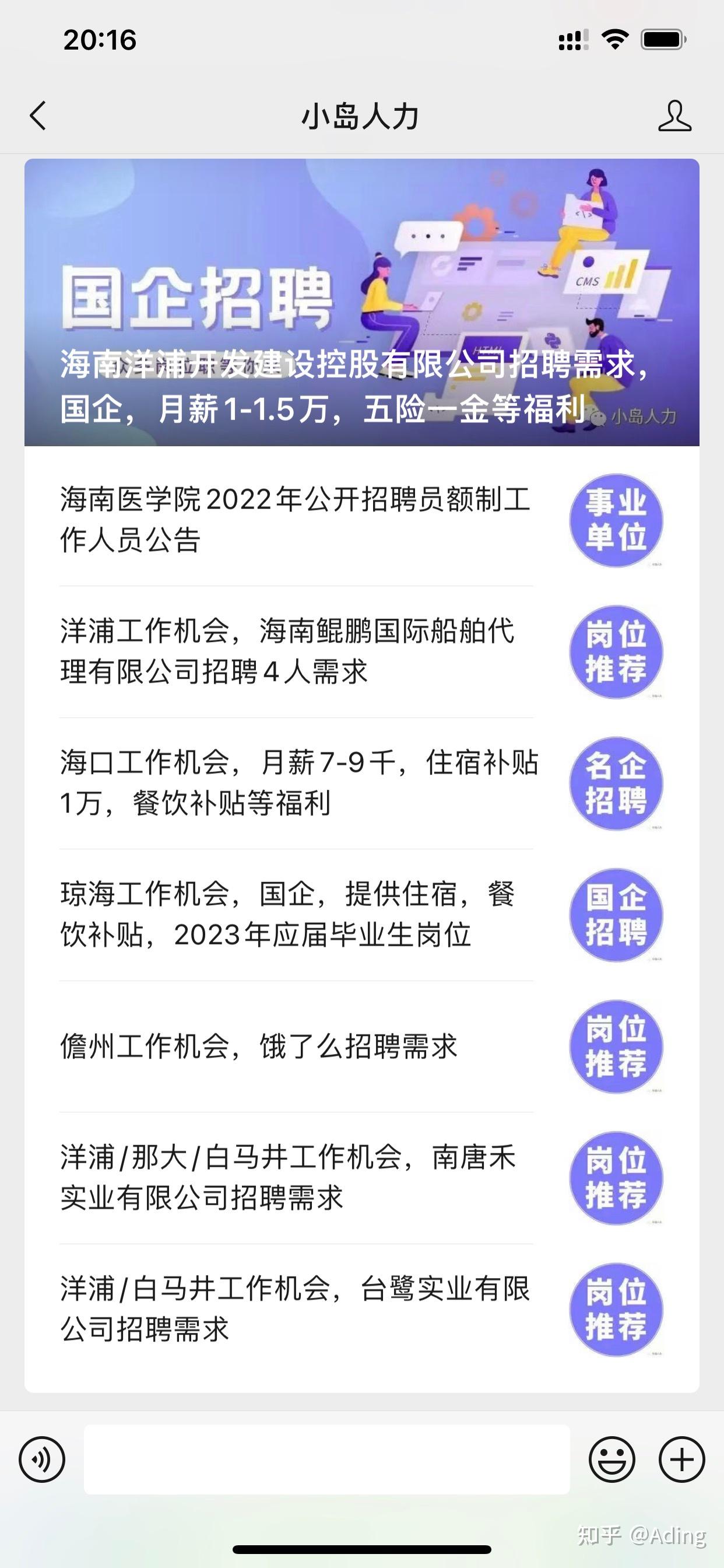The image size is (724, 1568).
Task: Open the 小岛人力 account profile icon
Action: point(674,116)
